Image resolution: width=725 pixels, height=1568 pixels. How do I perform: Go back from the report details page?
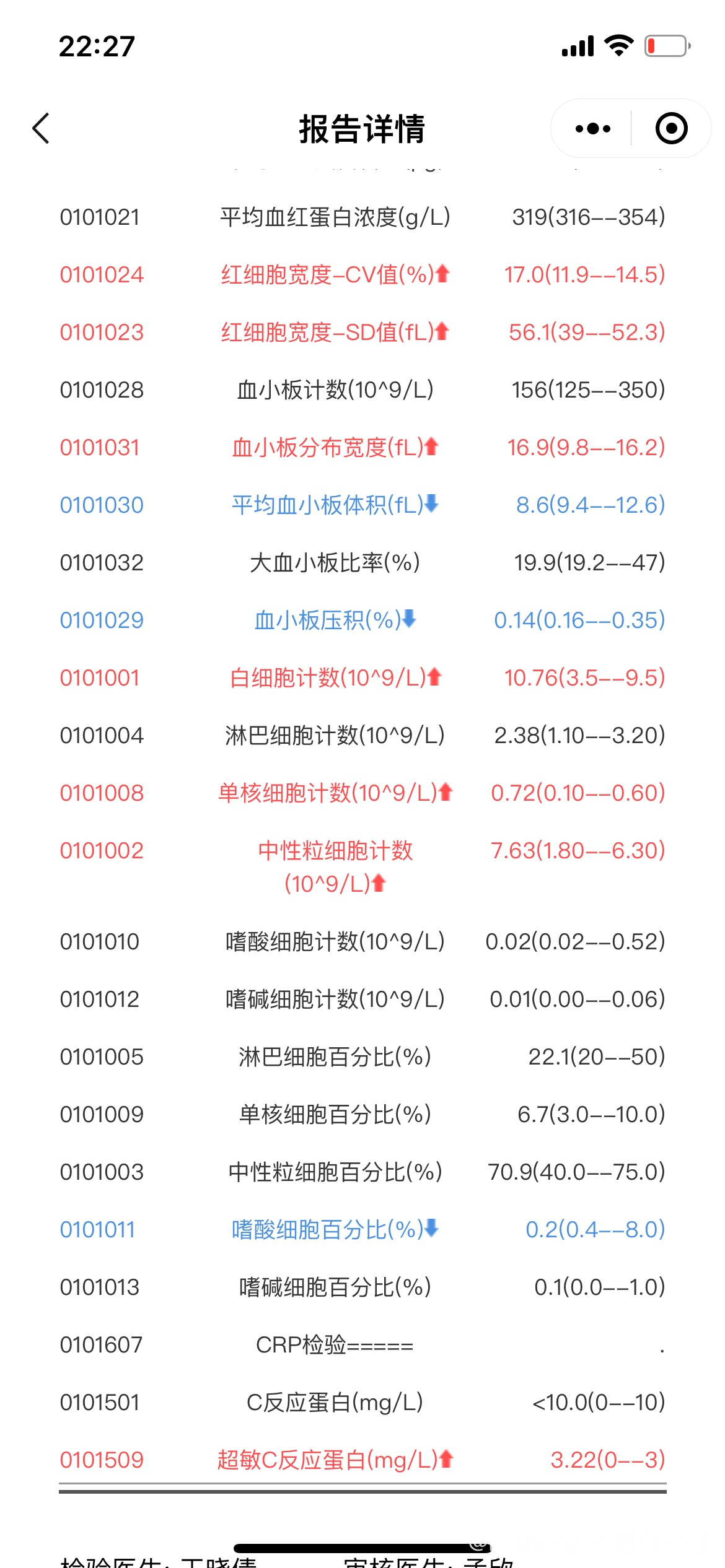(x=41, y=129)
